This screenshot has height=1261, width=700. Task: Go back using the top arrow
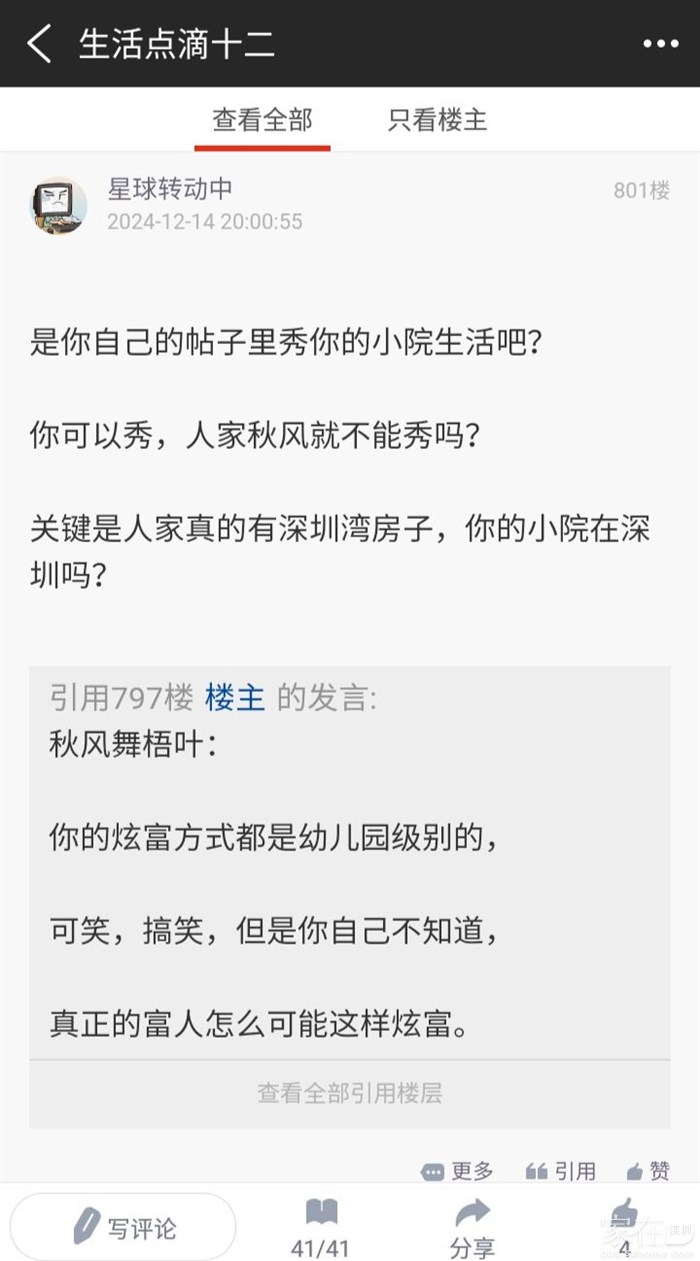coord(39,44)
